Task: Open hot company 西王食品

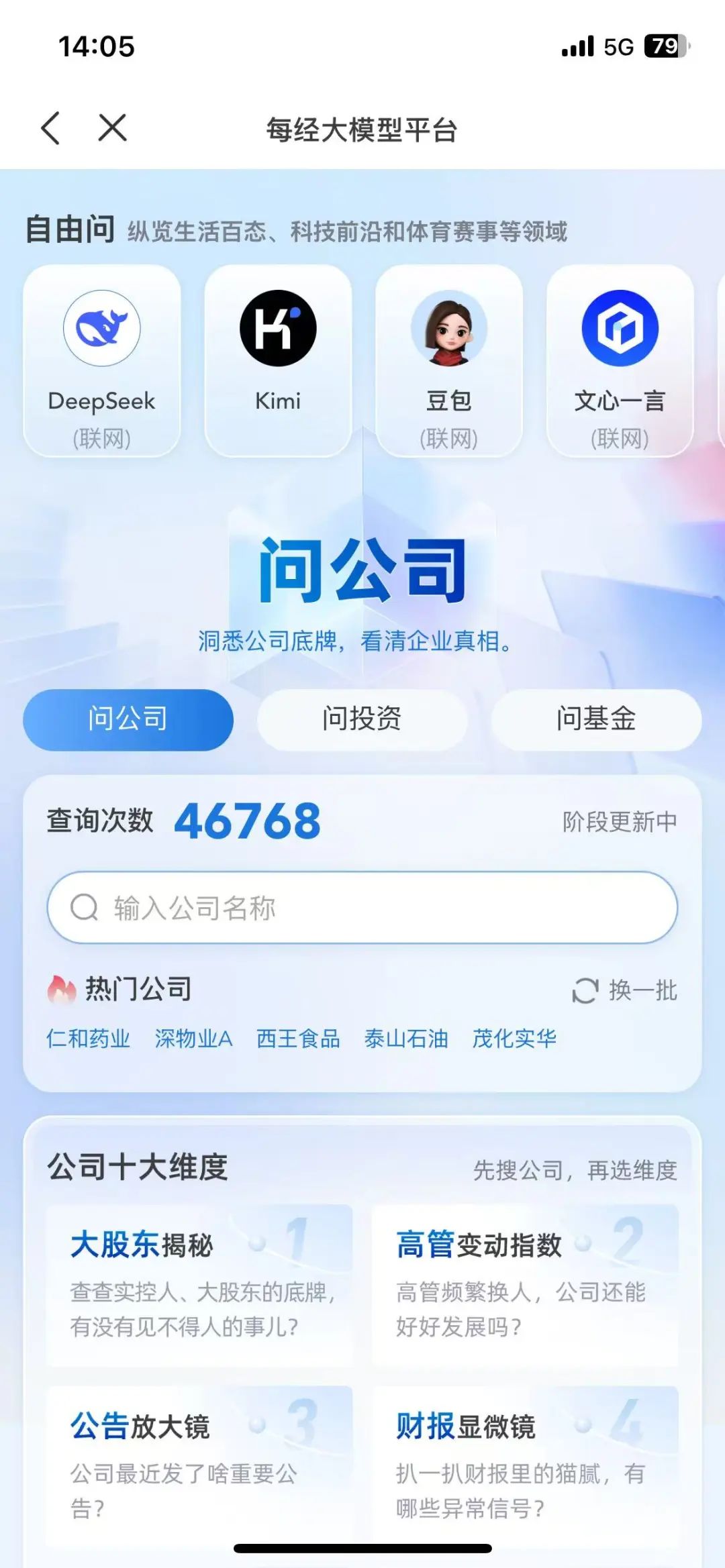Action: [x=298, y=1039]
